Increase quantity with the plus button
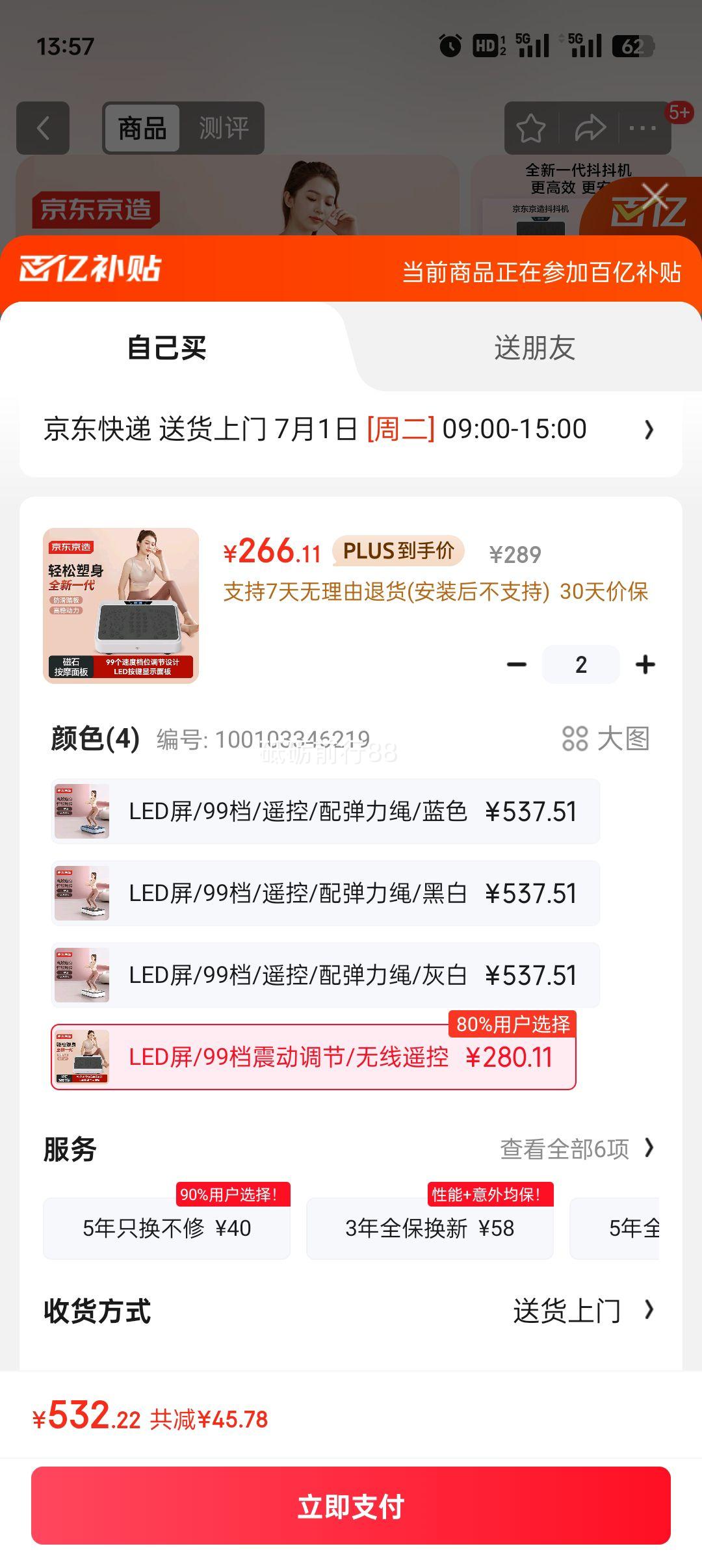 click(x=645, y=664)
